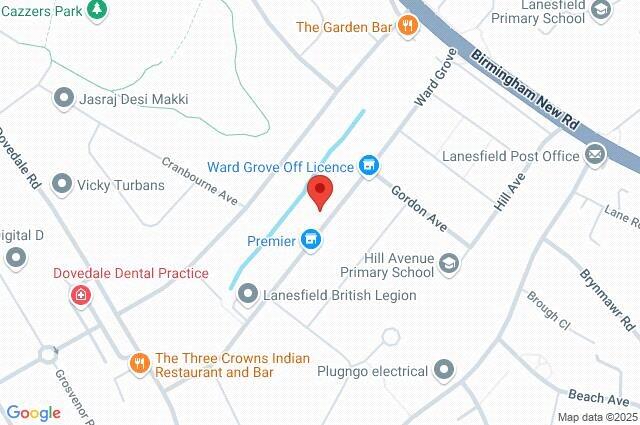Open Hill Avenue Primary School marker

pos(448,264)
